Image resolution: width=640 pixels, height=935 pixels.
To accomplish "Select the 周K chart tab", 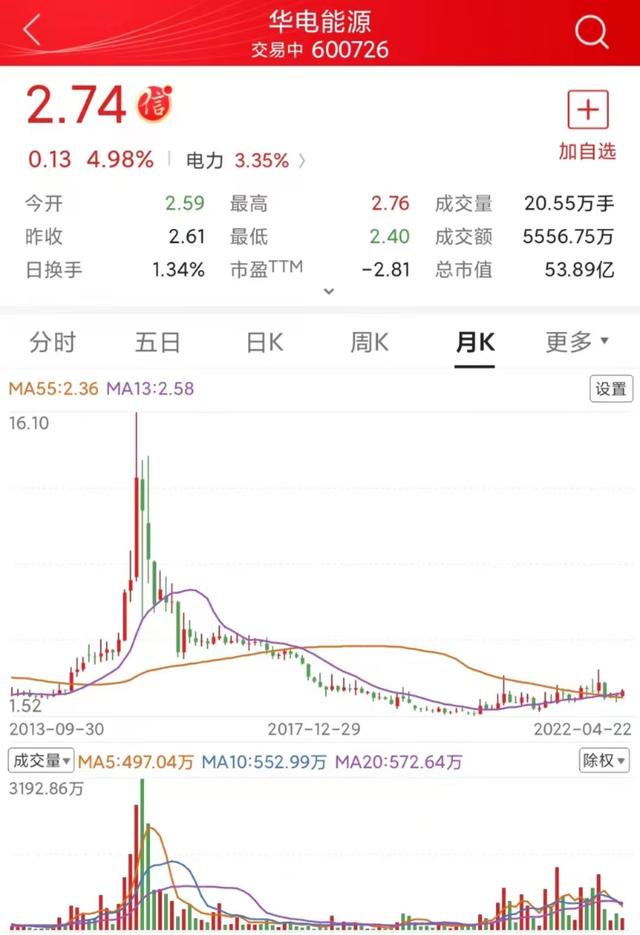I will click(369, 343).
